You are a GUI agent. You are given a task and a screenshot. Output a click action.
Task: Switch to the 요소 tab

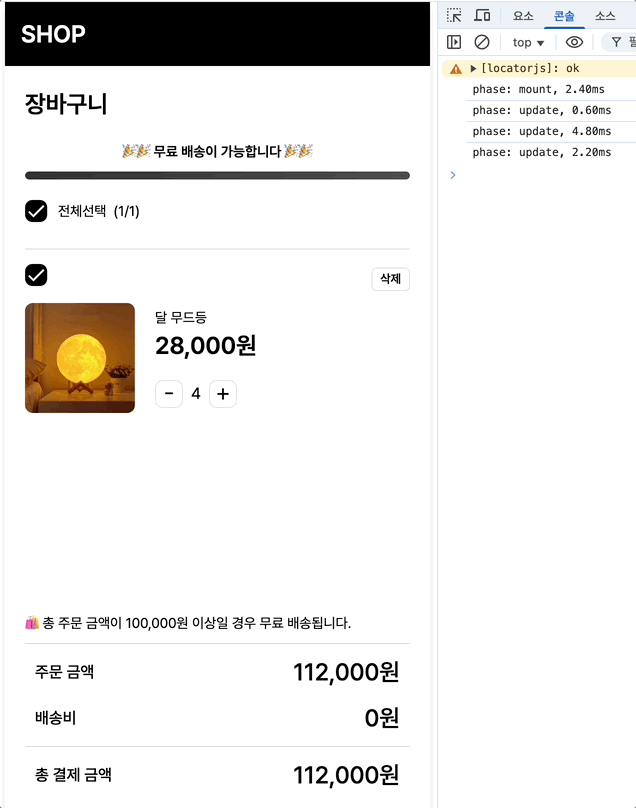coord(523,16)
